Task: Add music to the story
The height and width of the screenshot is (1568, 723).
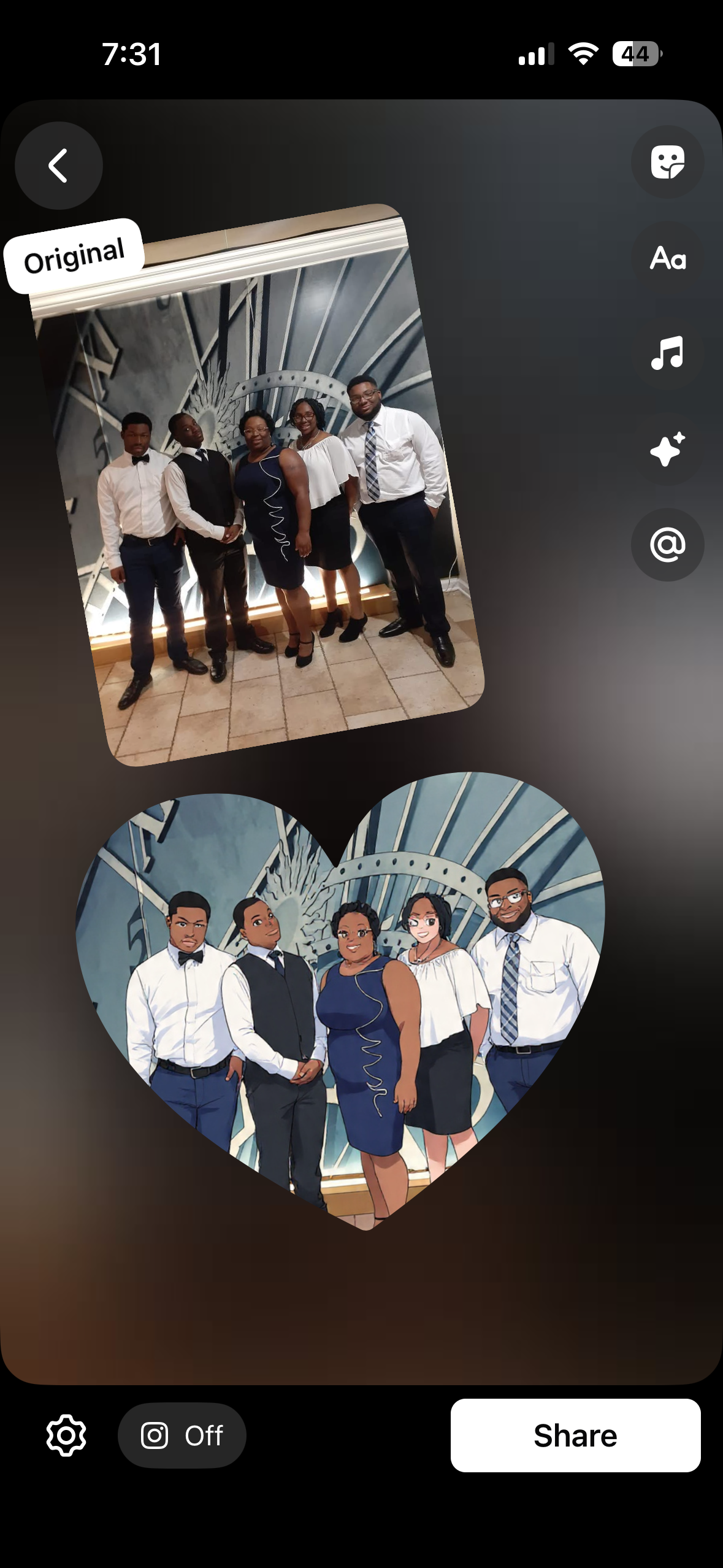Action: [667, 353]
